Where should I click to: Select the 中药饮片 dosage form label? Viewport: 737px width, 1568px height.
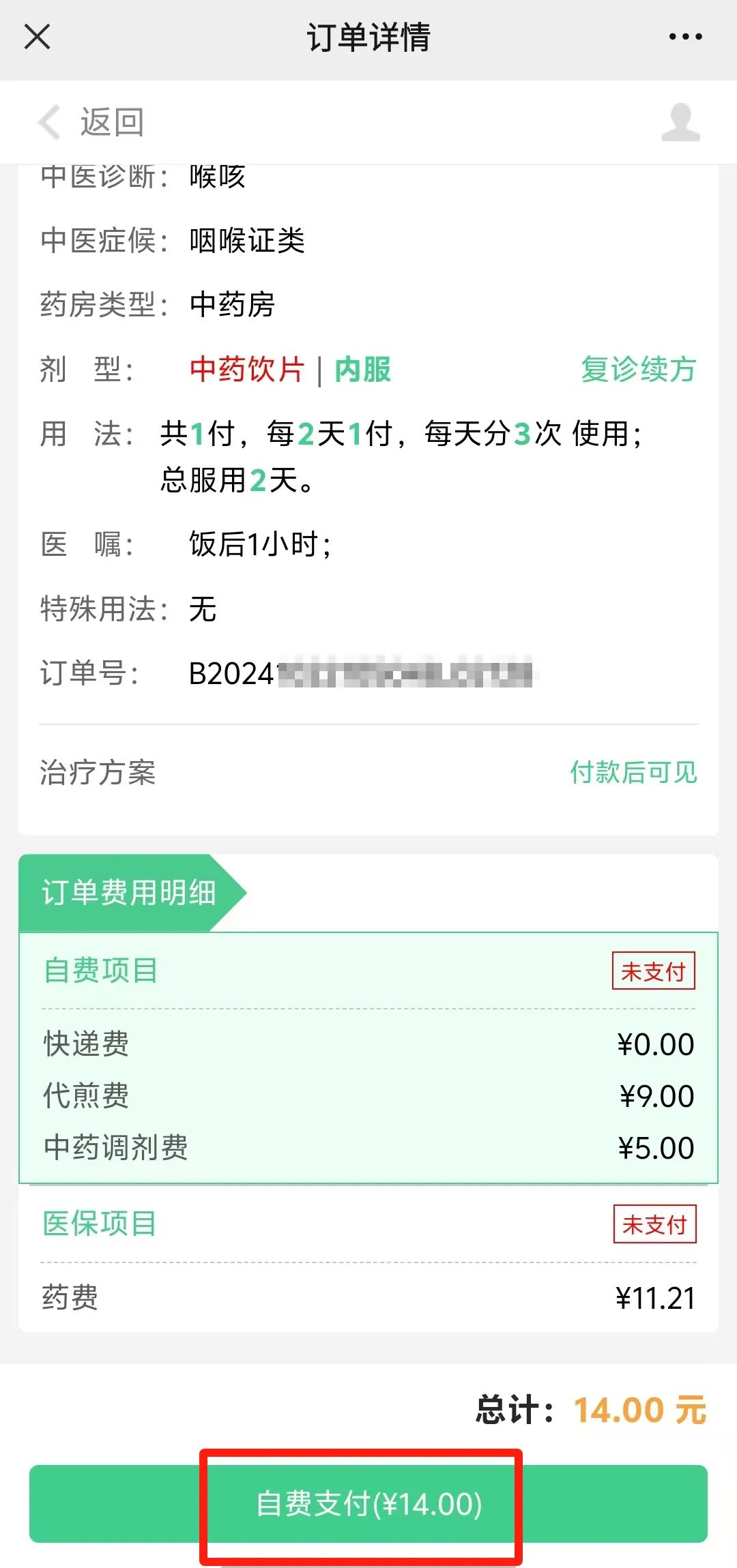tap(248, 370)
